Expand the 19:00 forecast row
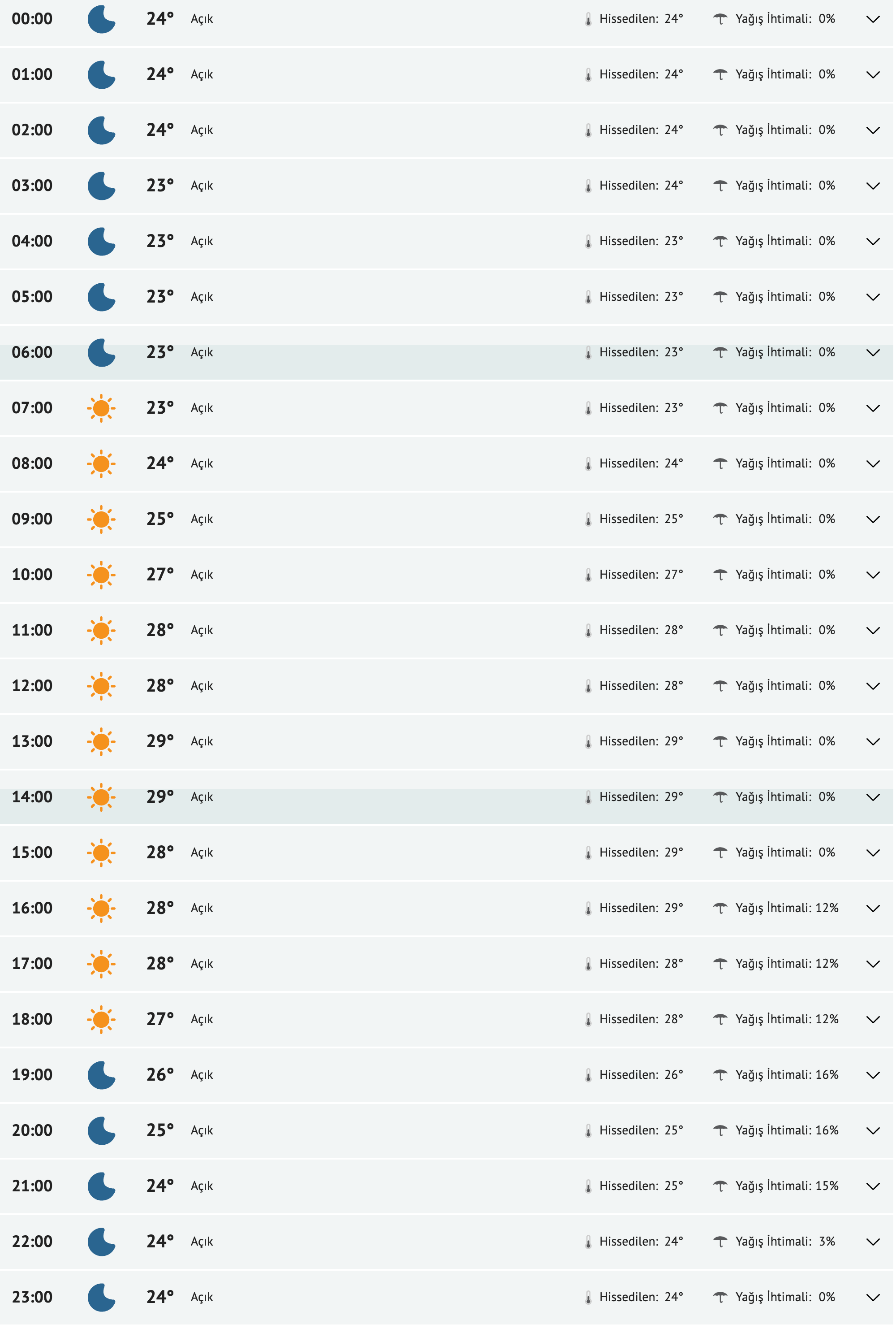896x1333 pixels. [873, 1075]
